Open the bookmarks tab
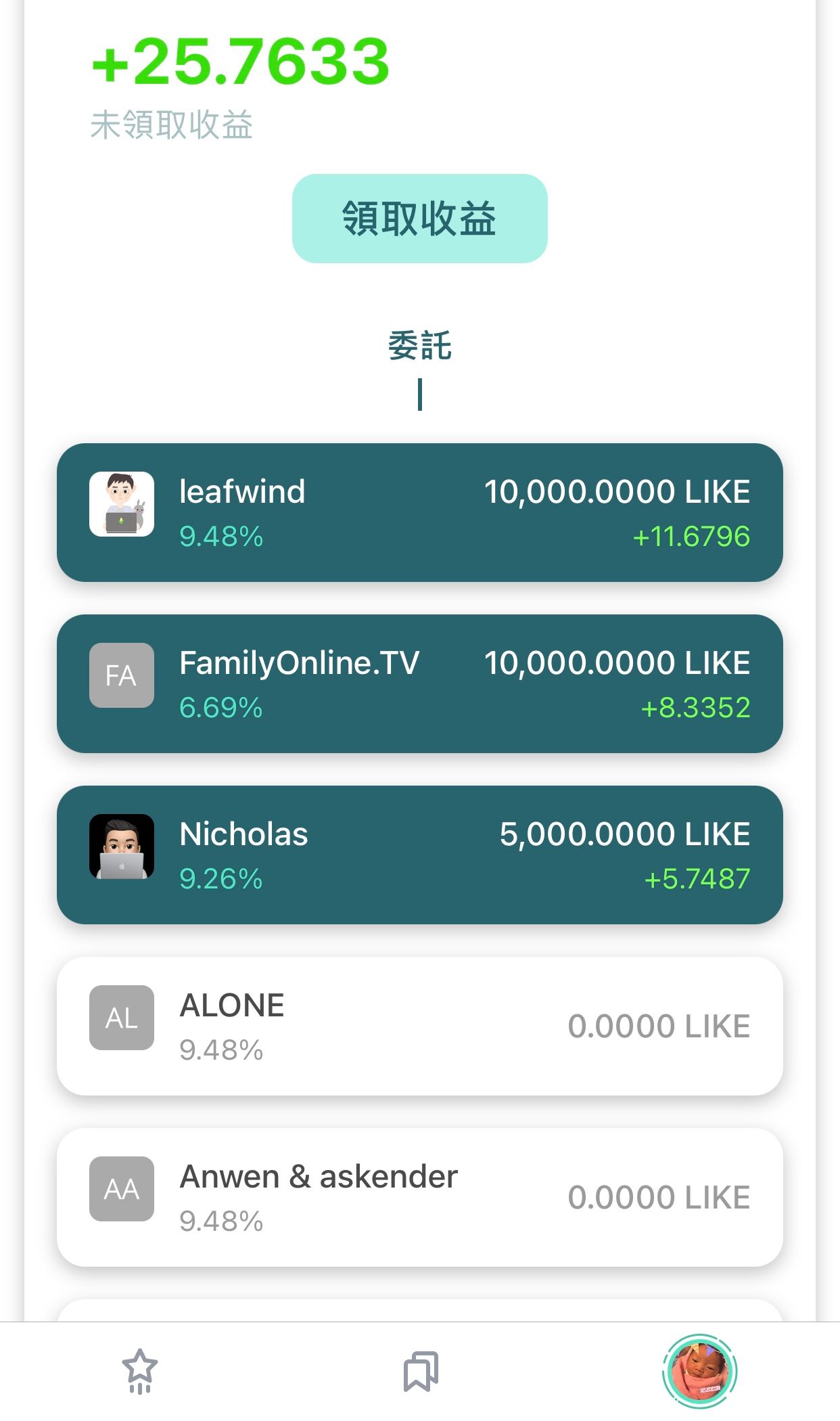Image resolution: width=840 pixels, height=1421 pixels. pyautogui.click(x=421, y=1372)
